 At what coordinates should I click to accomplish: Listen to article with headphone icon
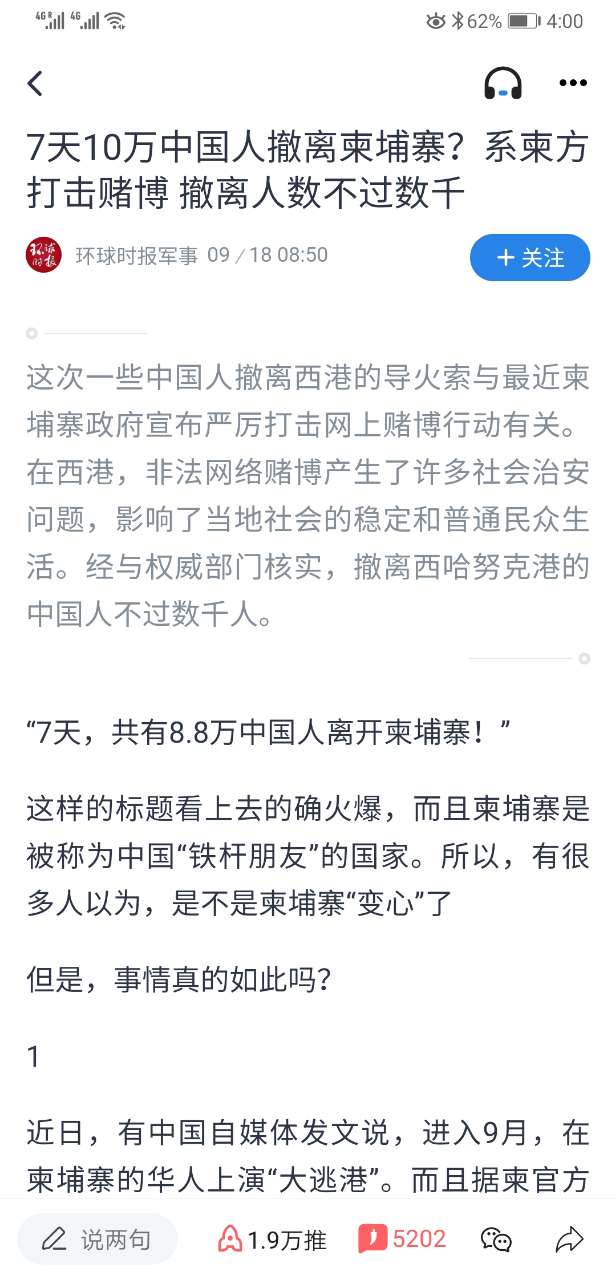502,84
